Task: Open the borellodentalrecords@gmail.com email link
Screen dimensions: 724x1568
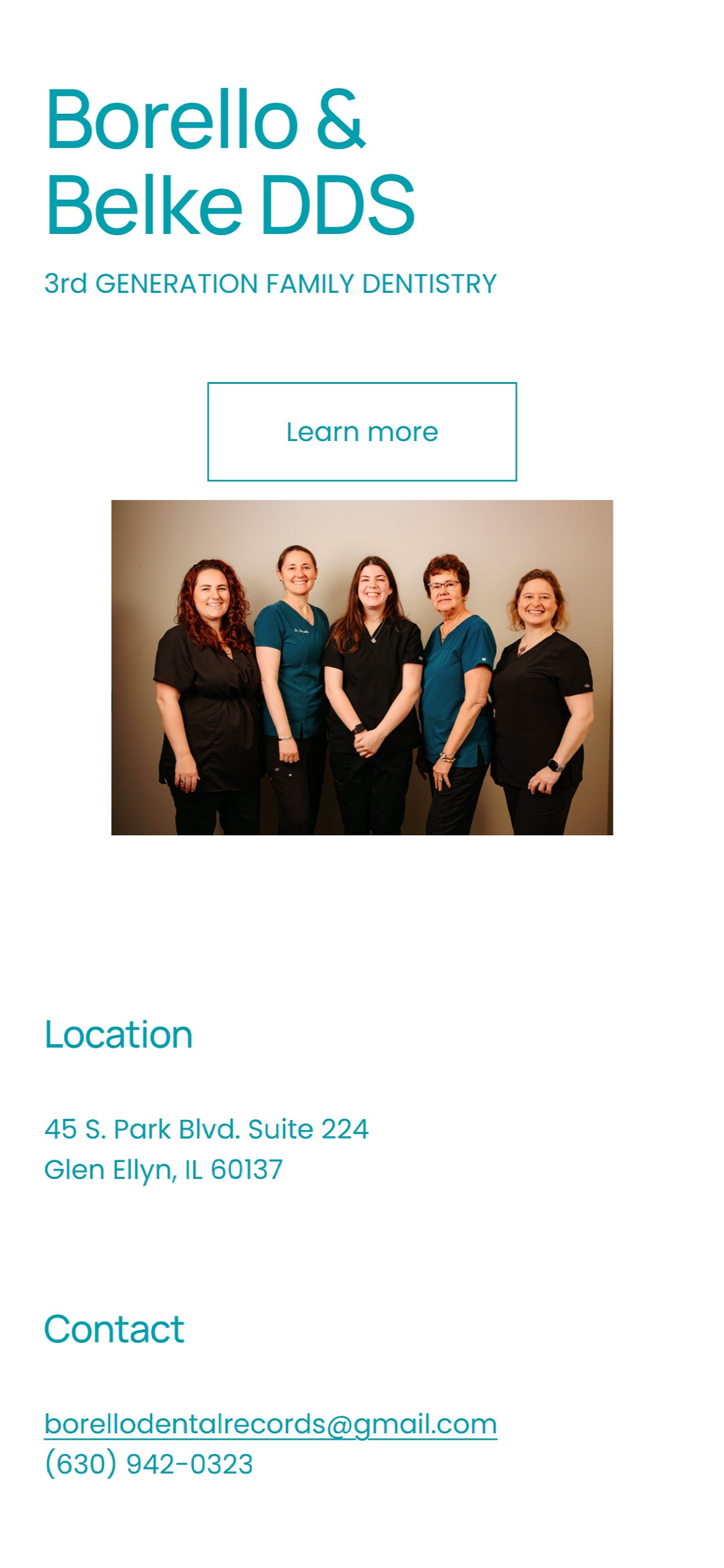Action: [270, 1424]
